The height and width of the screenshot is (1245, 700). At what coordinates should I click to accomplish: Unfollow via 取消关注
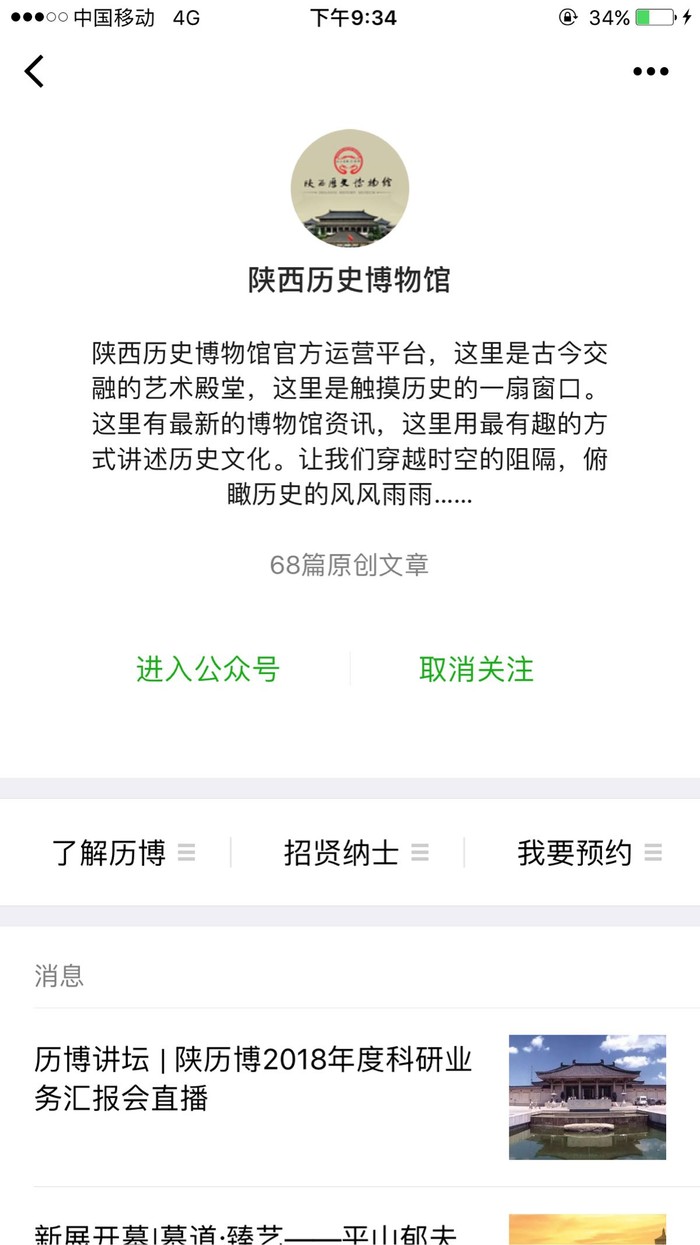[x=476, y=669]
